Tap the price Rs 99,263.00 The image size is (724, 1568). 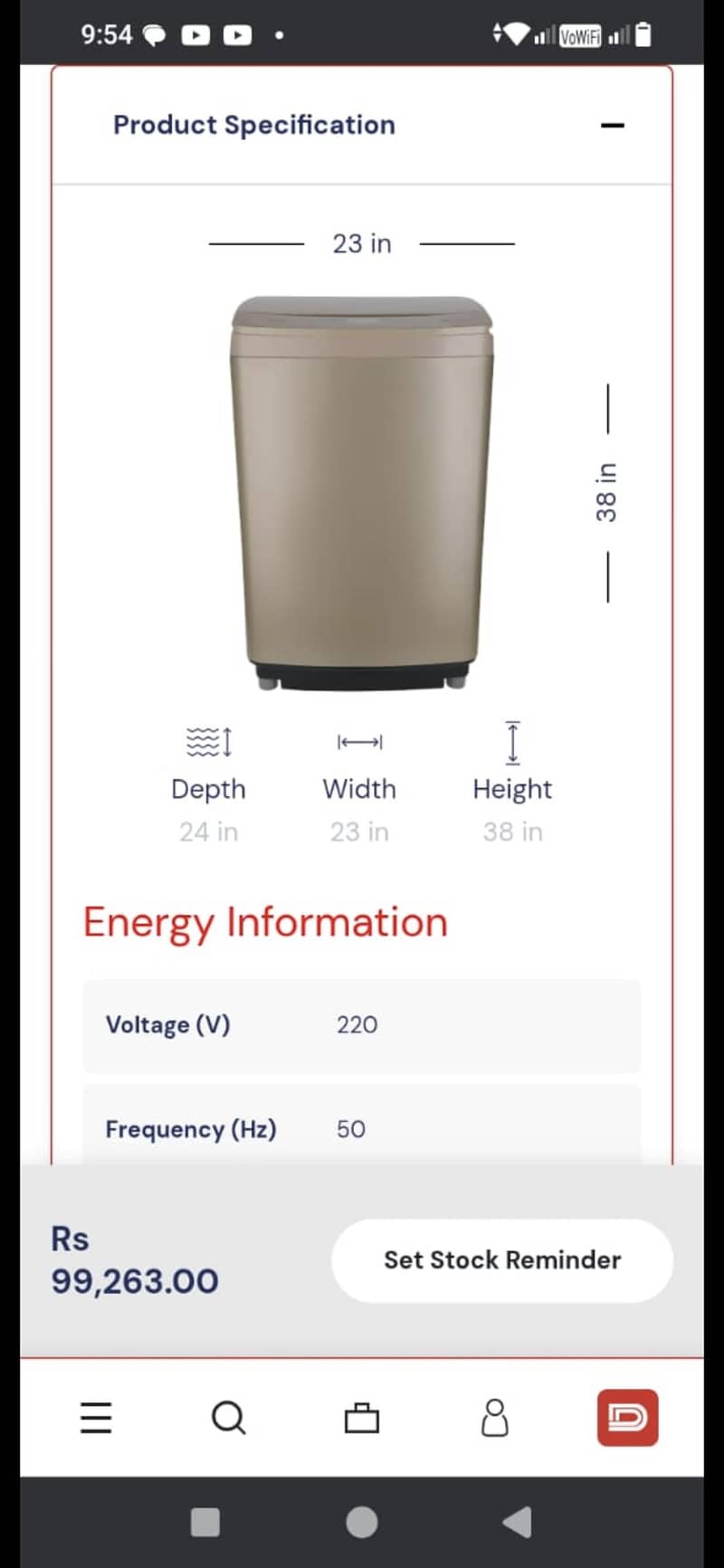coord(133,1260)
